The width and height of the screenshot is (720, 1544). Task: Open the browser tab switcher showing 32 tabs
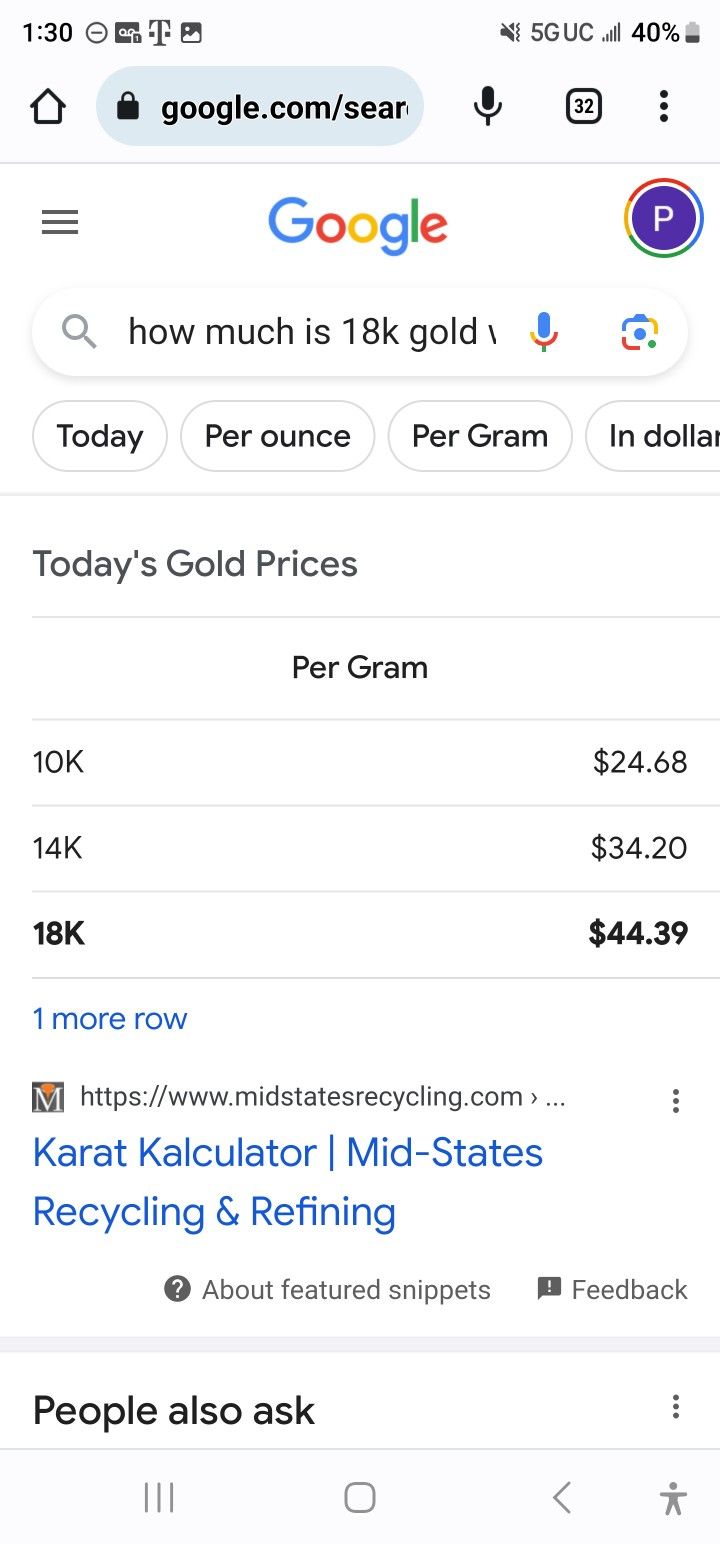coord(584,105)
